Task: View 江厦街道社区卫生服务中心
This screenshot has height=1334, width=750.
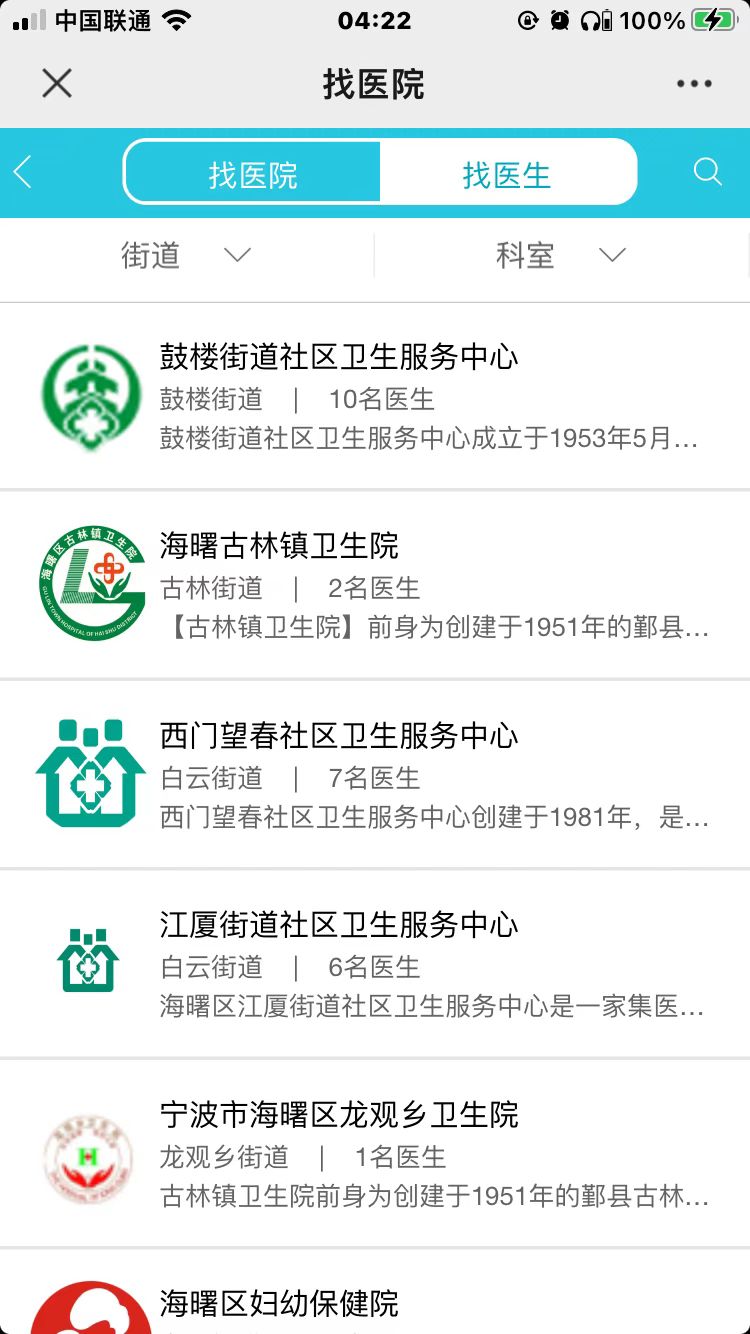Action: coord(375,964)
